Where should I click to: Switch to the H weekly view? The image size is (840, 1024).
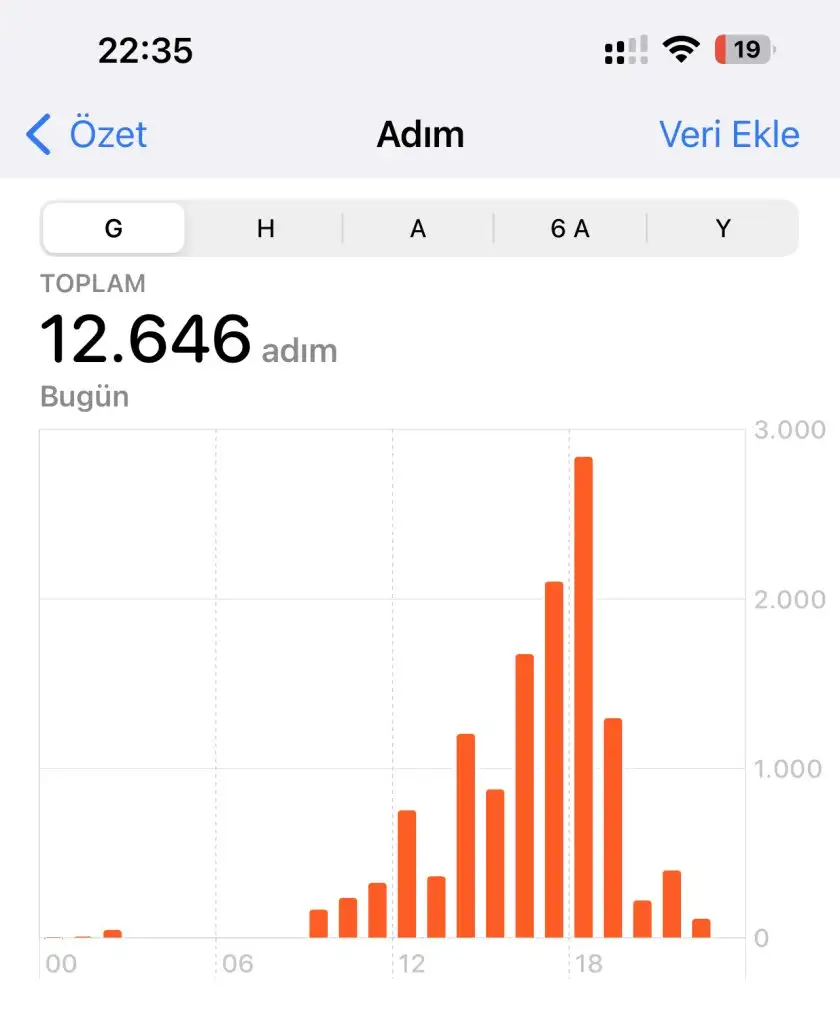pyautogui.click(x=266, y=229)
